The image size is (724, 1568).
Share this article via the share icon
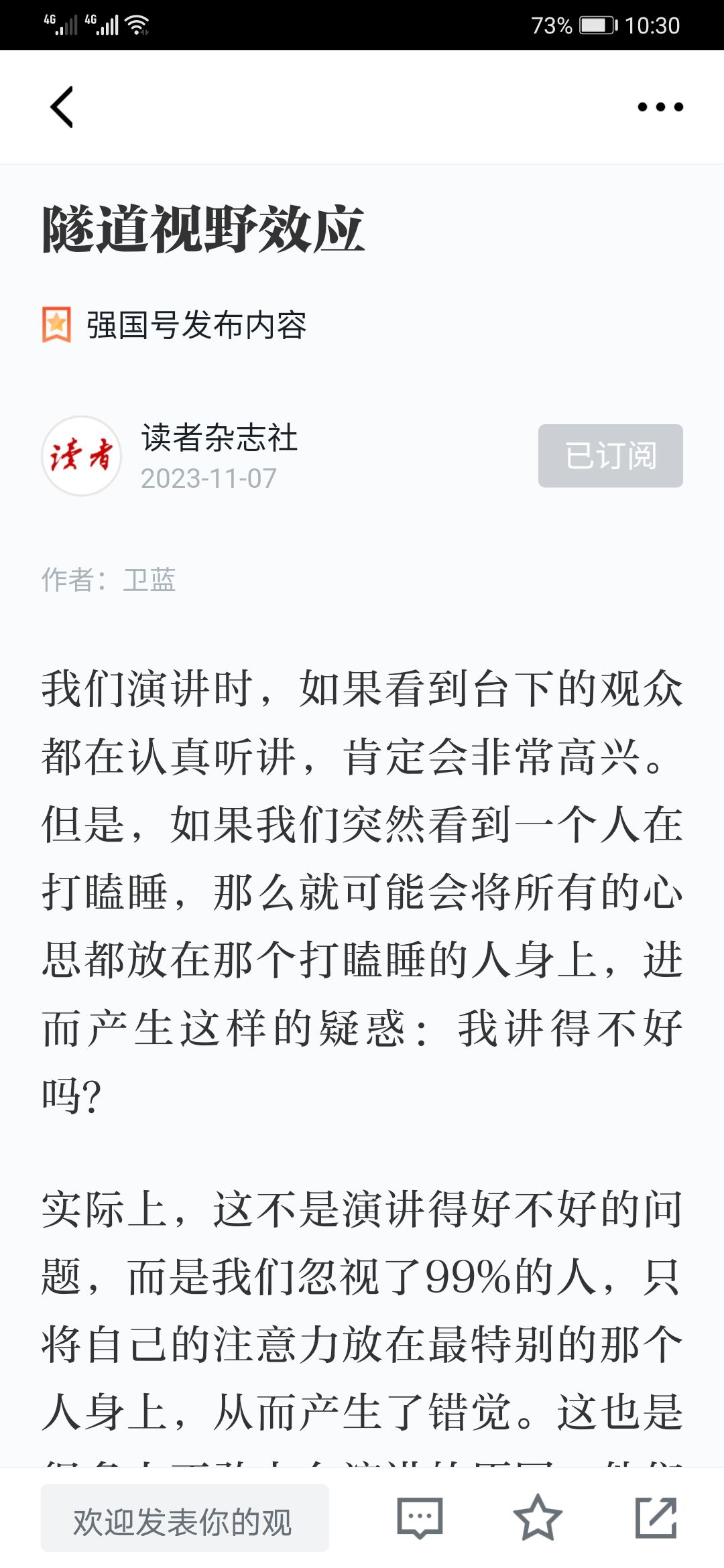coord(656,1517)
